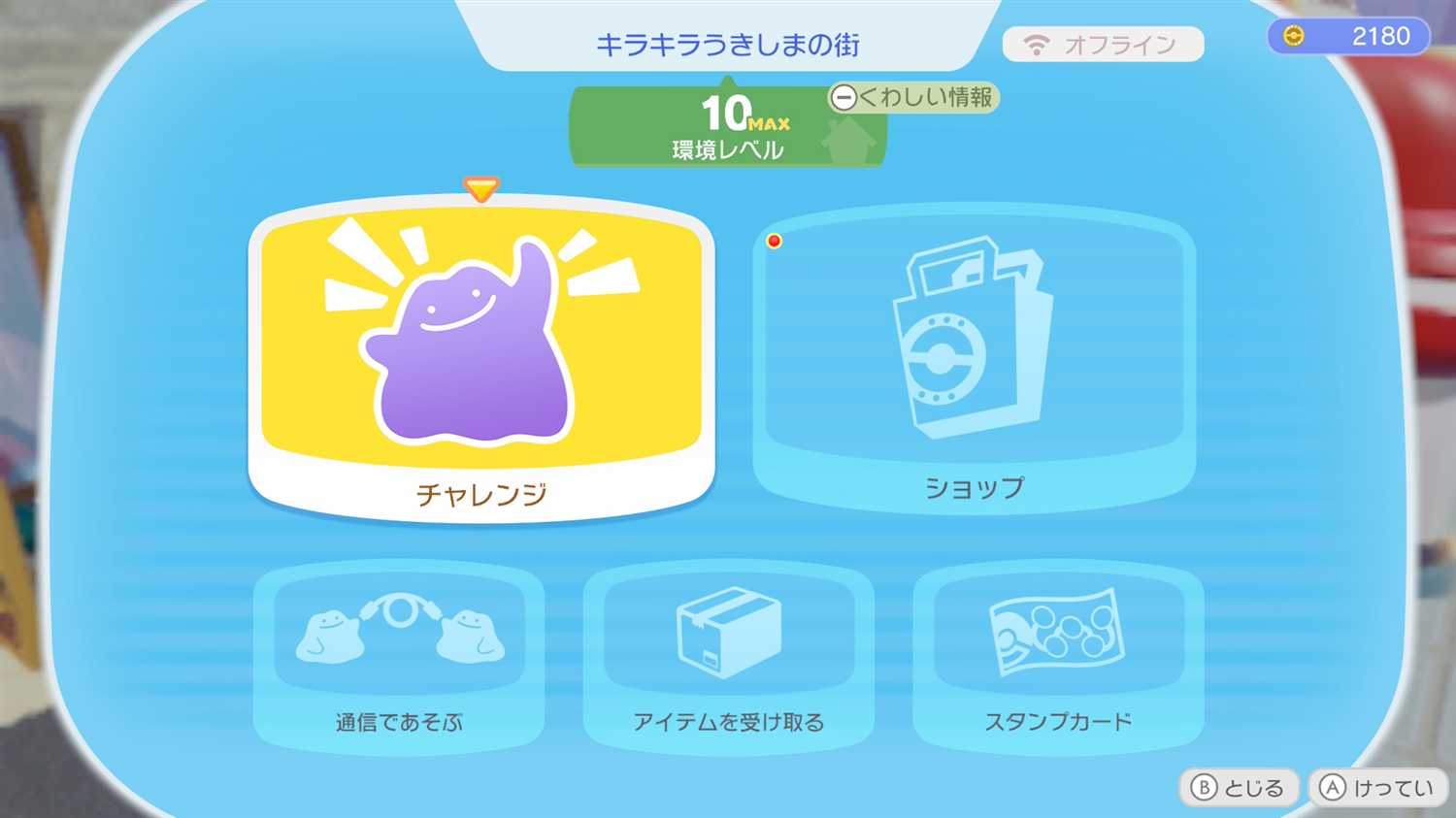Open the ショップ shop card
Screen dimensions: 1456x818
(x=974, y=359)
